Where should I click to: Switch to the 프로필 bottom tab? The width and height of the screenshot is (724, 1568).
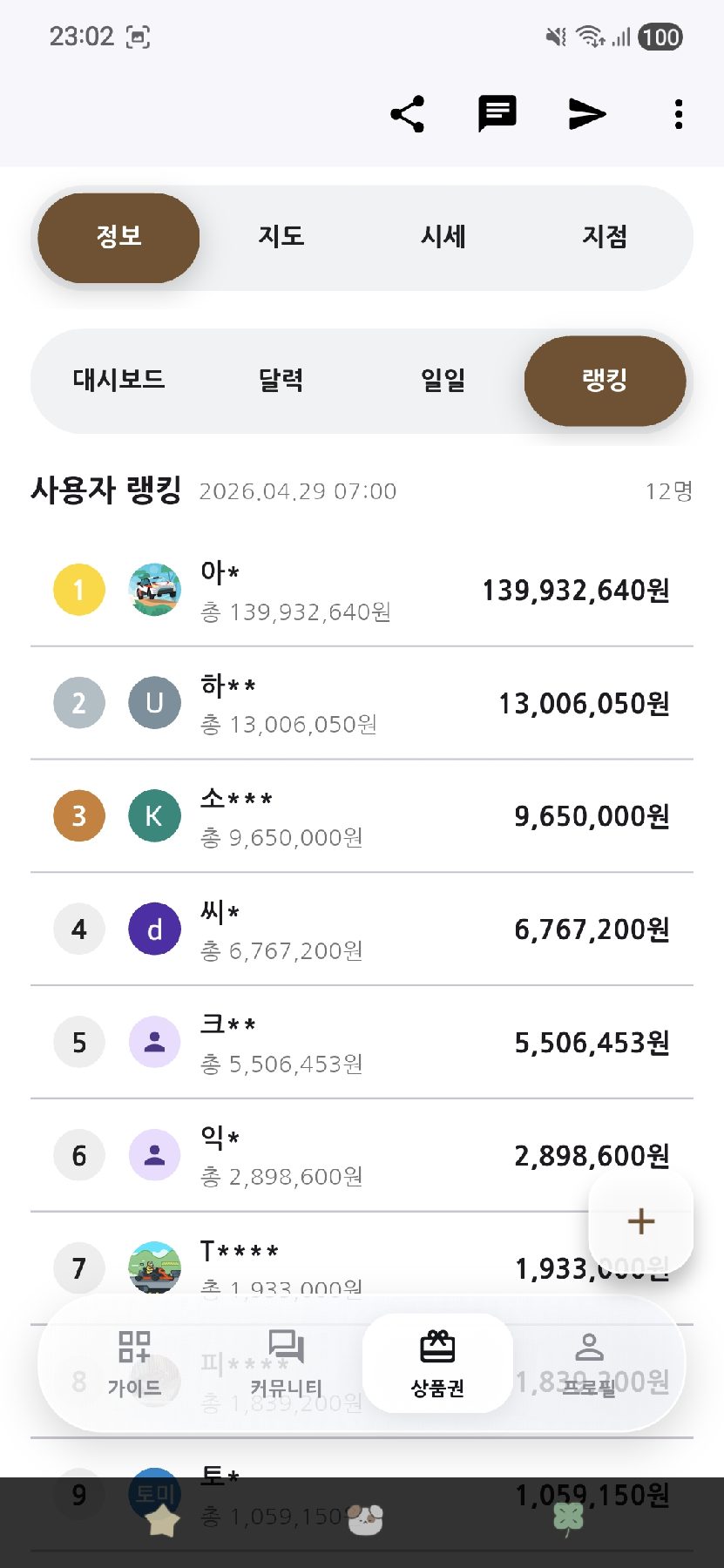click(x=589, y=1363)
